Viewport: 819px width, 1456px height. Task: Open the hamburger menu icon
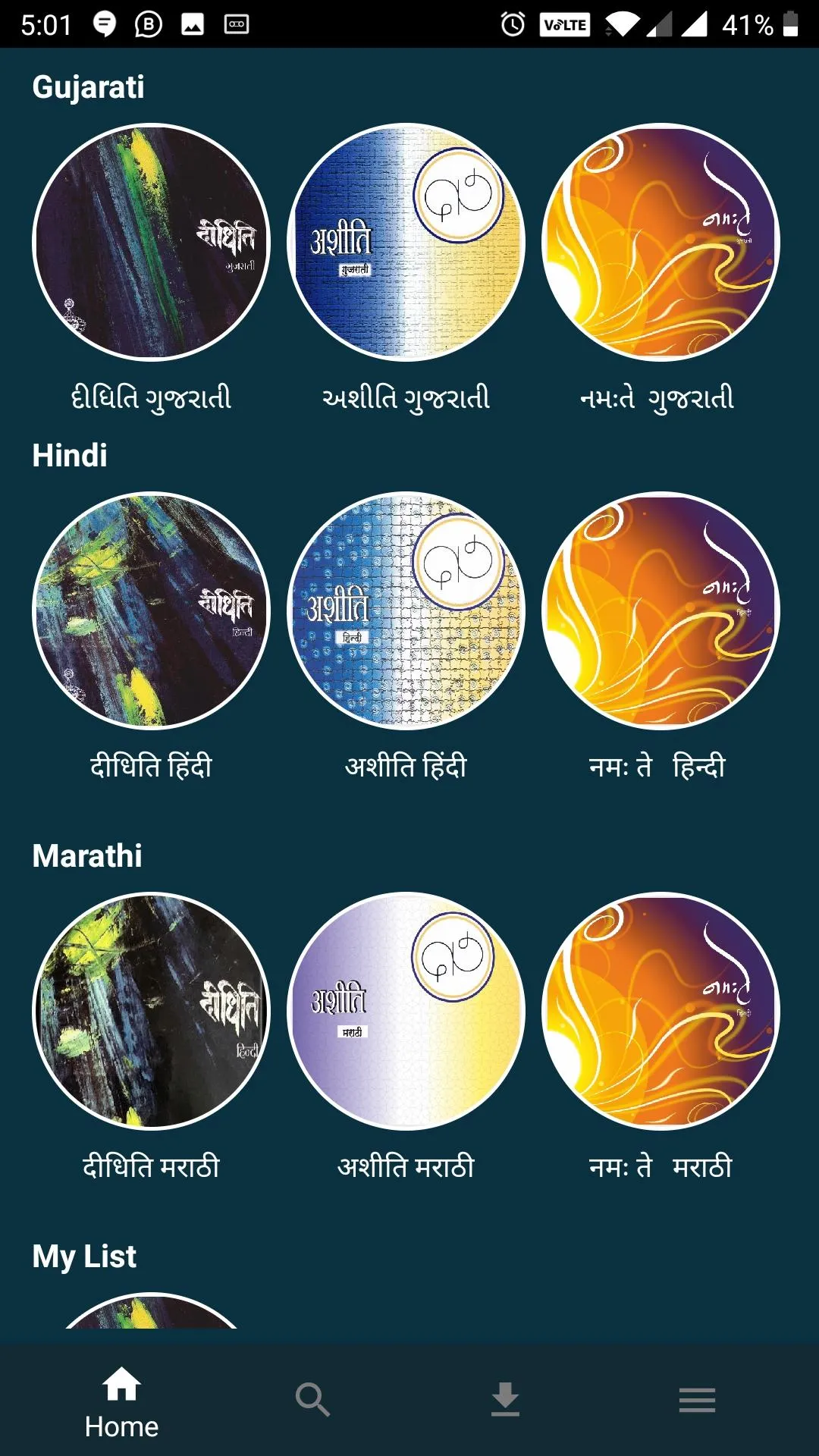pos(697,1399)
